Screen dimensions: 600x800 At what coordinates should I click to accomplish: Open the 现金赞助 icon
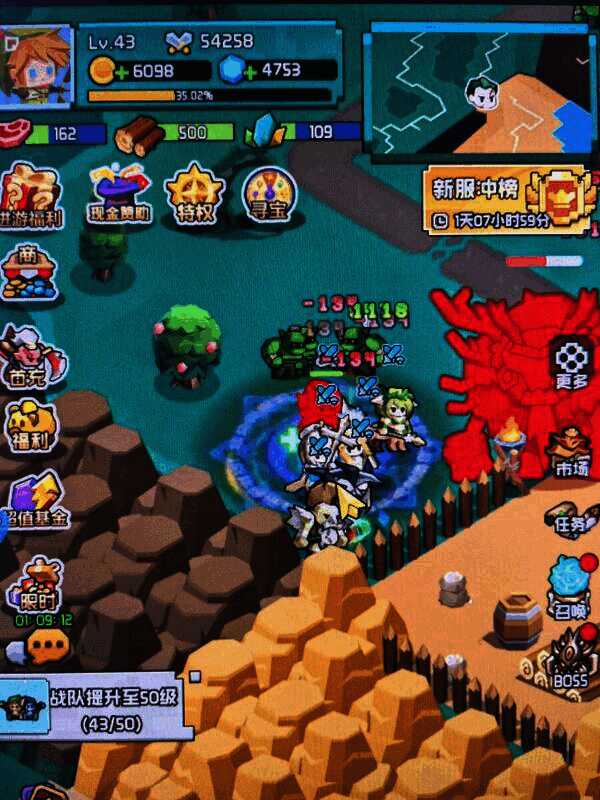[119, 192]
